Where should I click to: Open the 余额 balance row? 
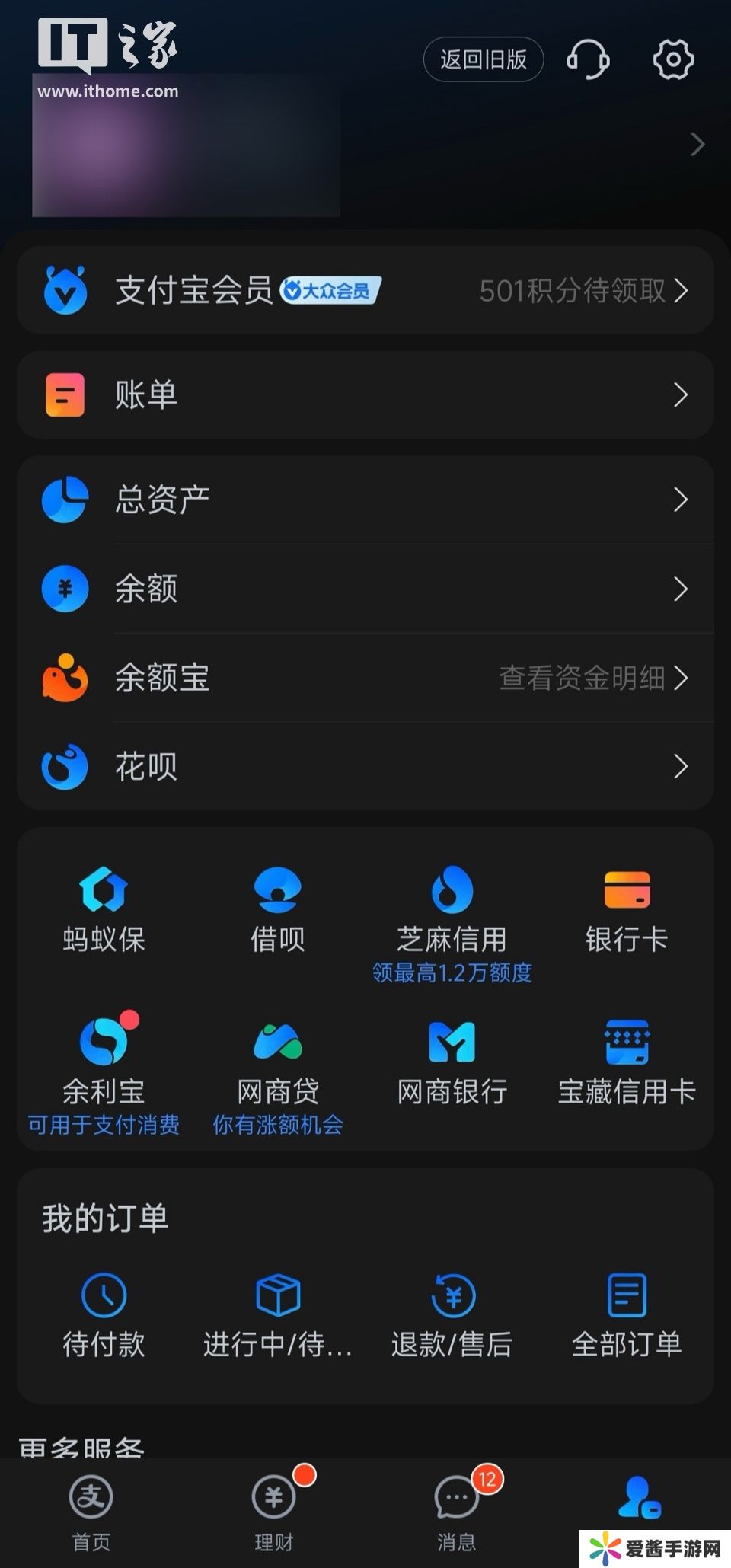pyautogui.click(x=365, y=589)
